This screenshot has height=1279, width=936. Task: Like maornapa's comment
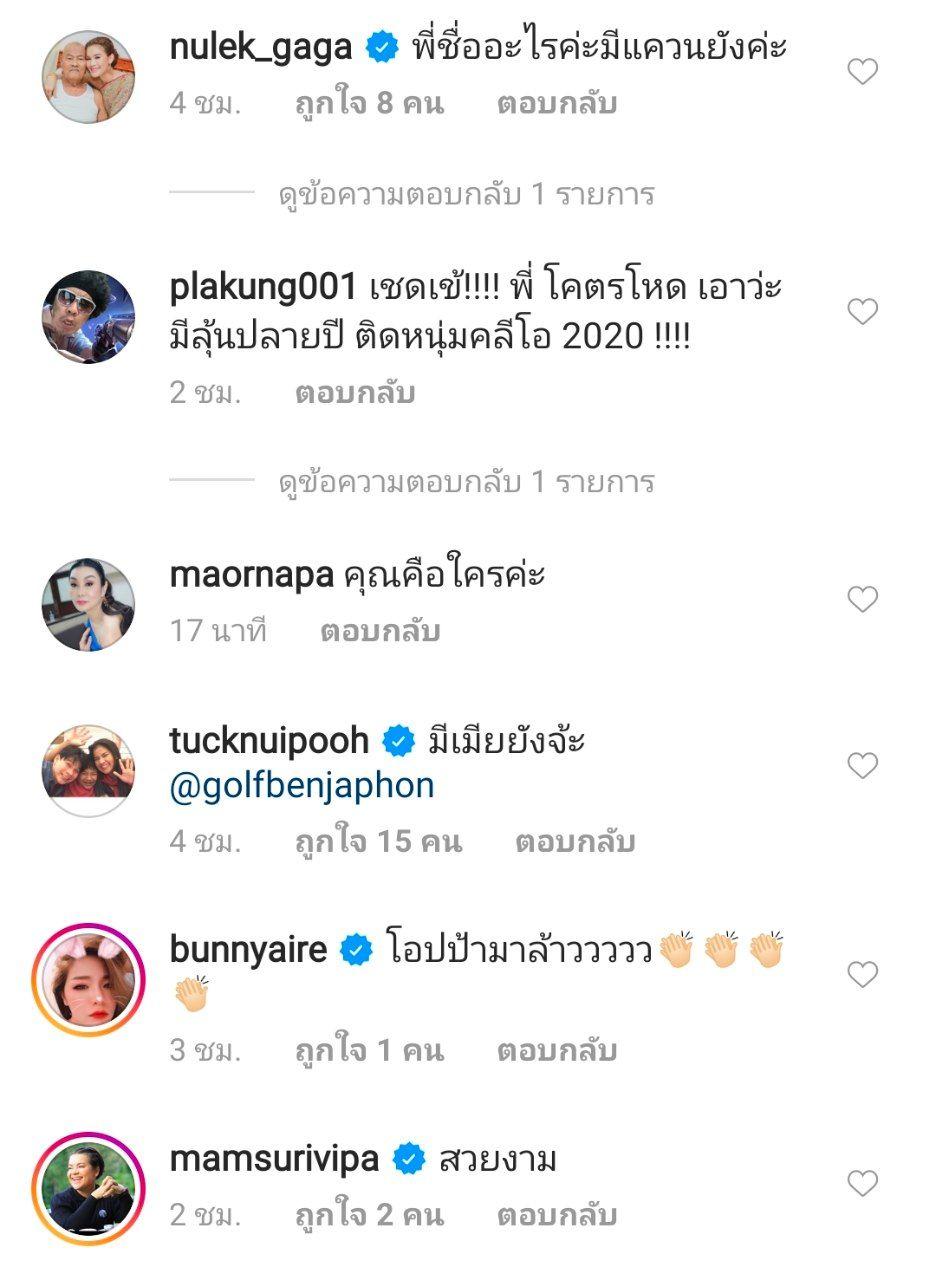click(x=862, y=599)
